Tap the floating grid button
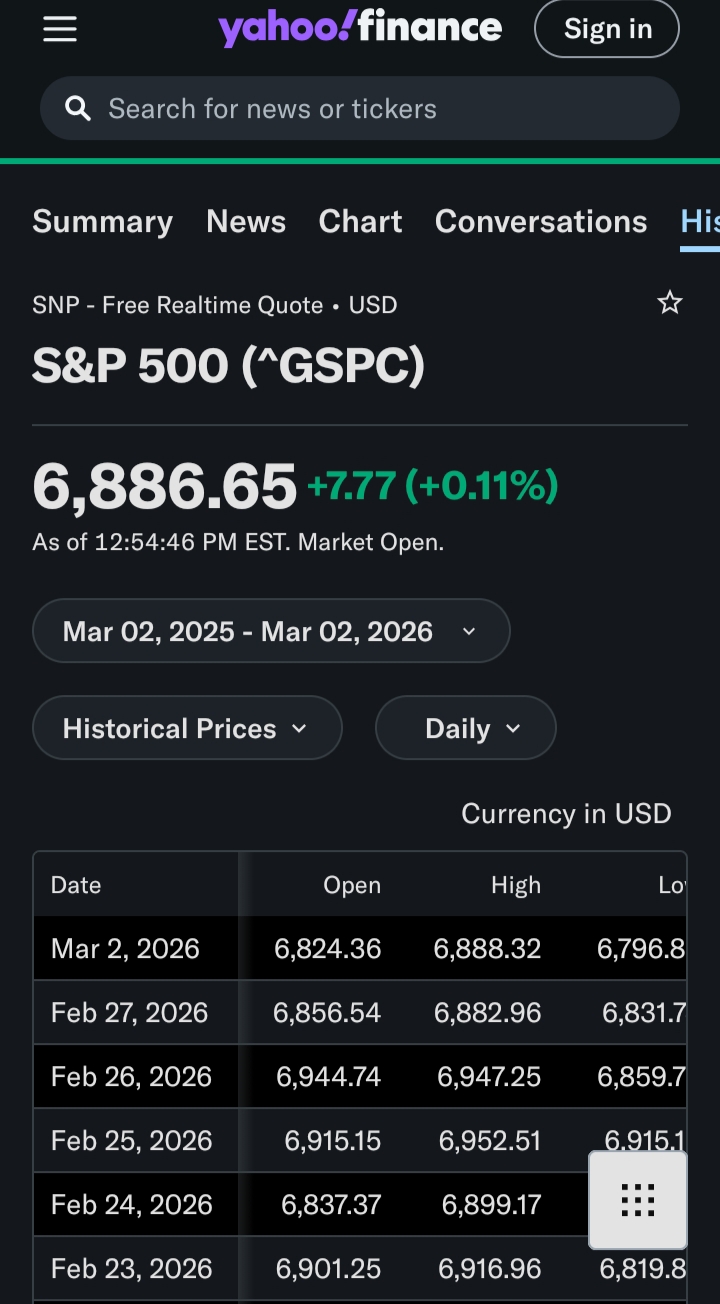 tap(637, 1199)
